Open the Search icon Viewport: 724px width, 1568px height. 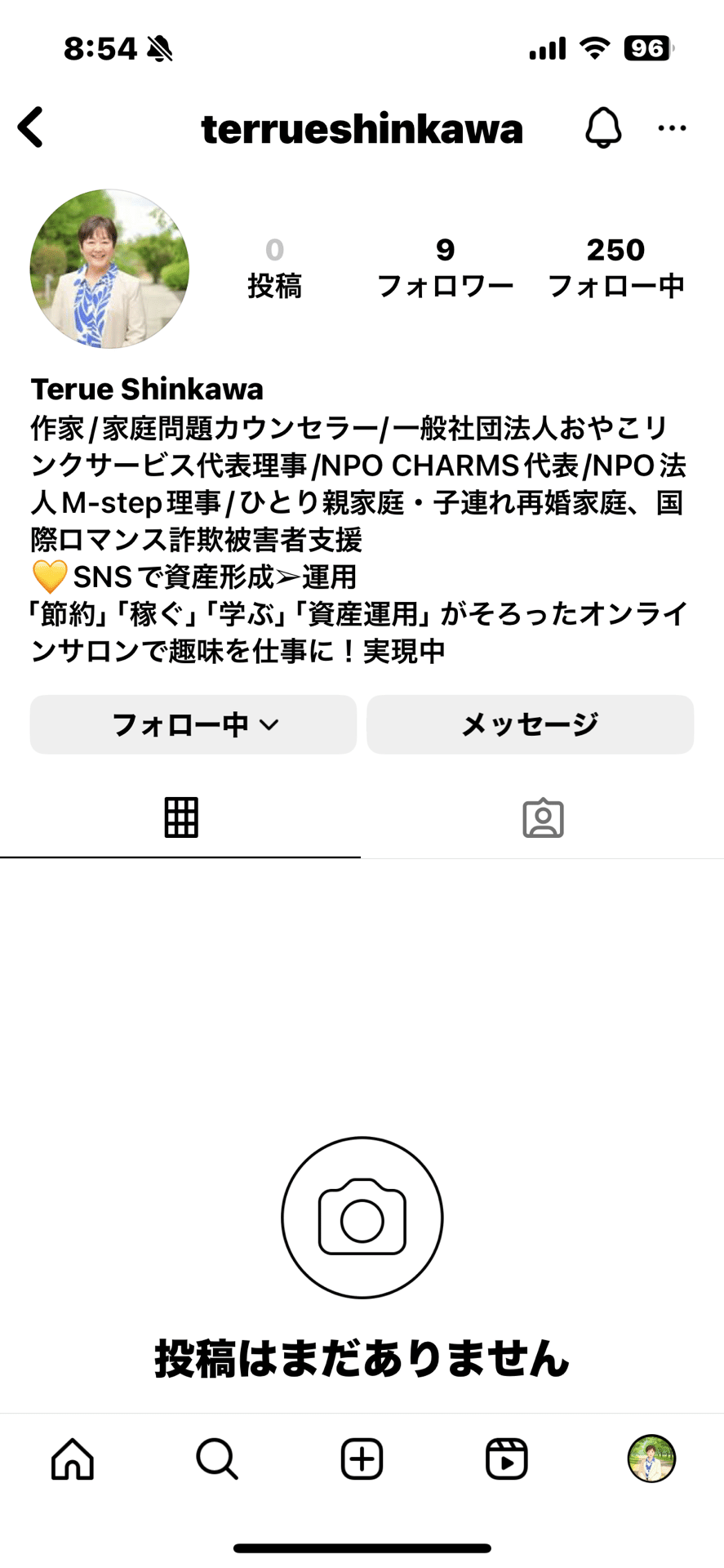click(217, 1459)
